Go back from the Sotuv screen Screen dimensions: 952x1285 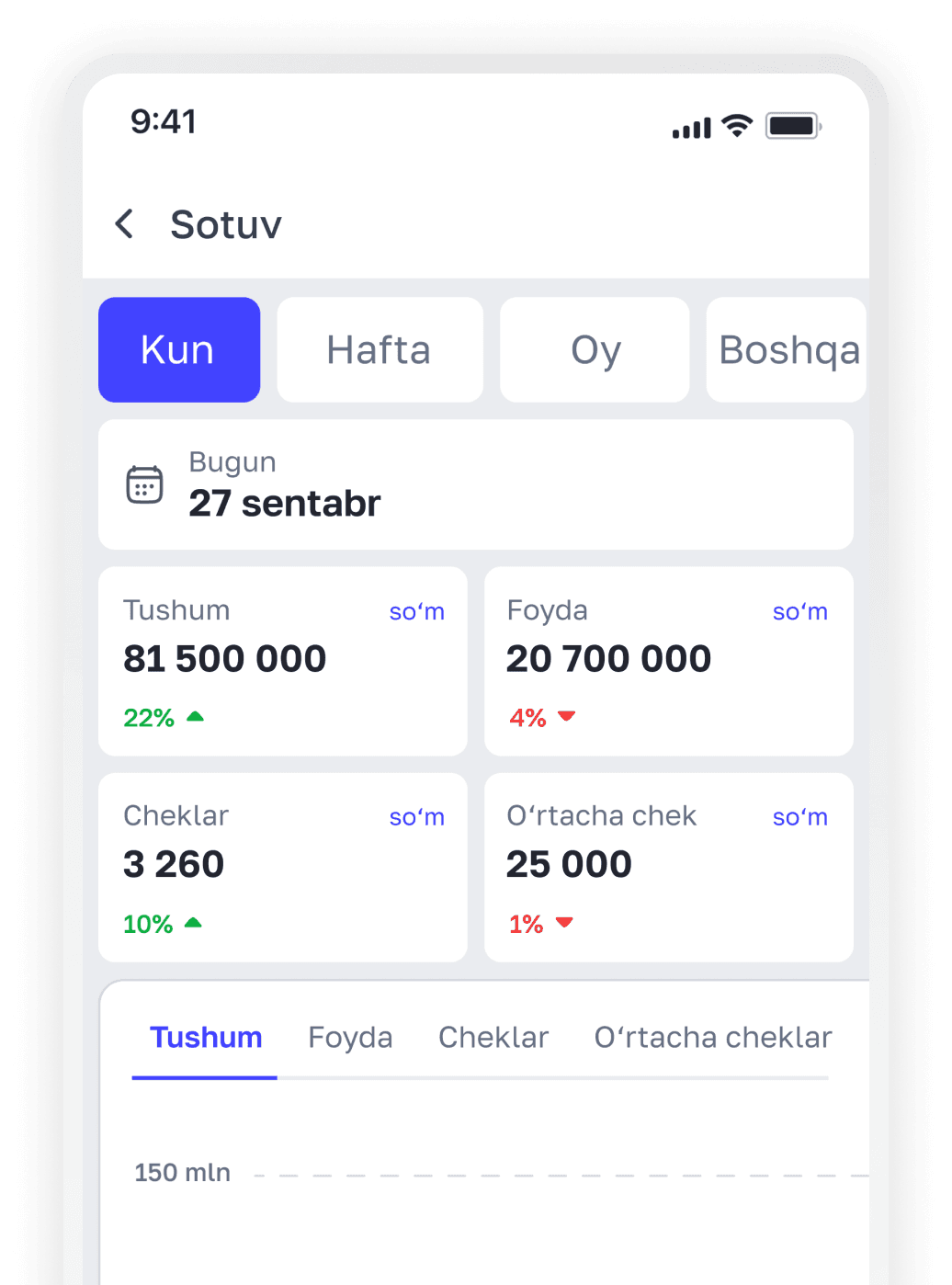pyautogui.click(x=125, y=224)
